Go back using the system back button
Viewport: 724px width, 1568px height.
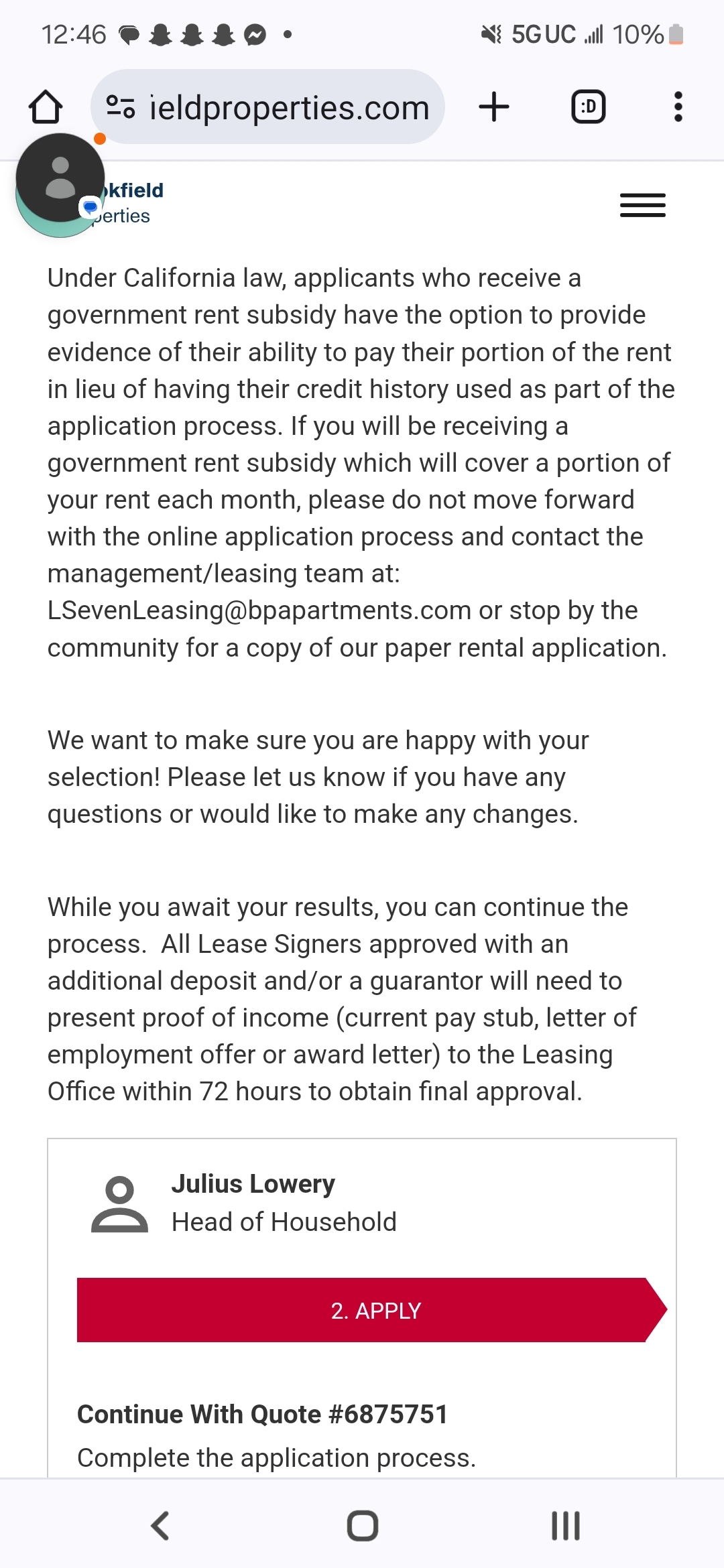click(x=160, y=1526)
